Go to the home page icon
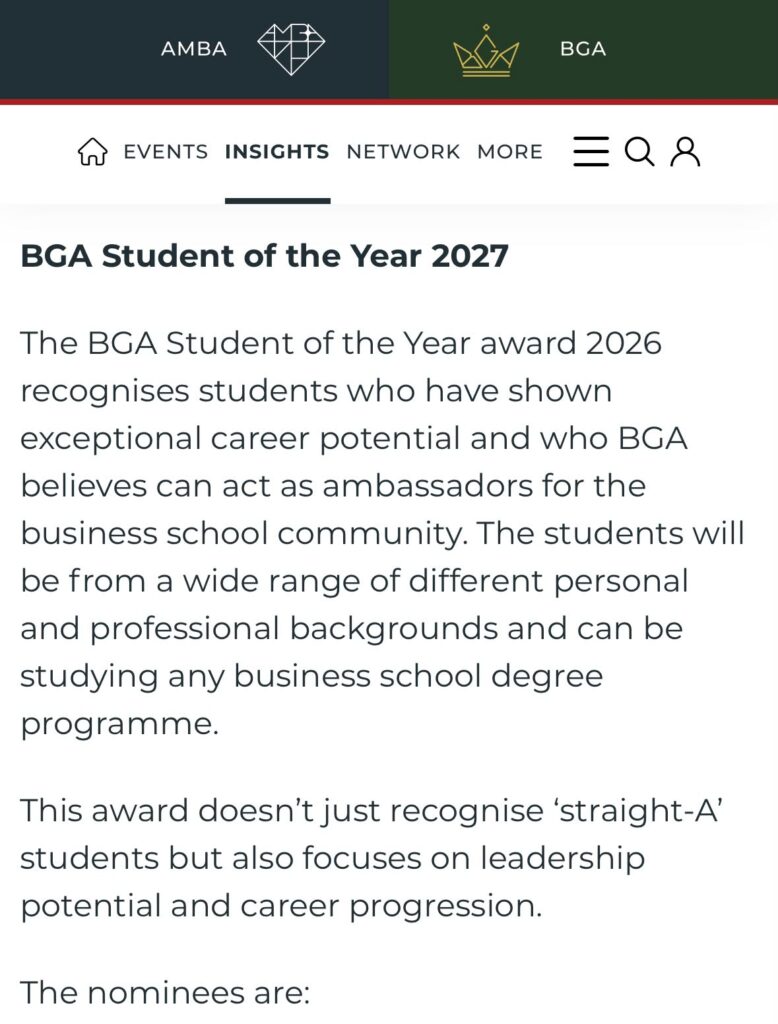The width and height of the screenshot is (778, 1024). point(92,152)
